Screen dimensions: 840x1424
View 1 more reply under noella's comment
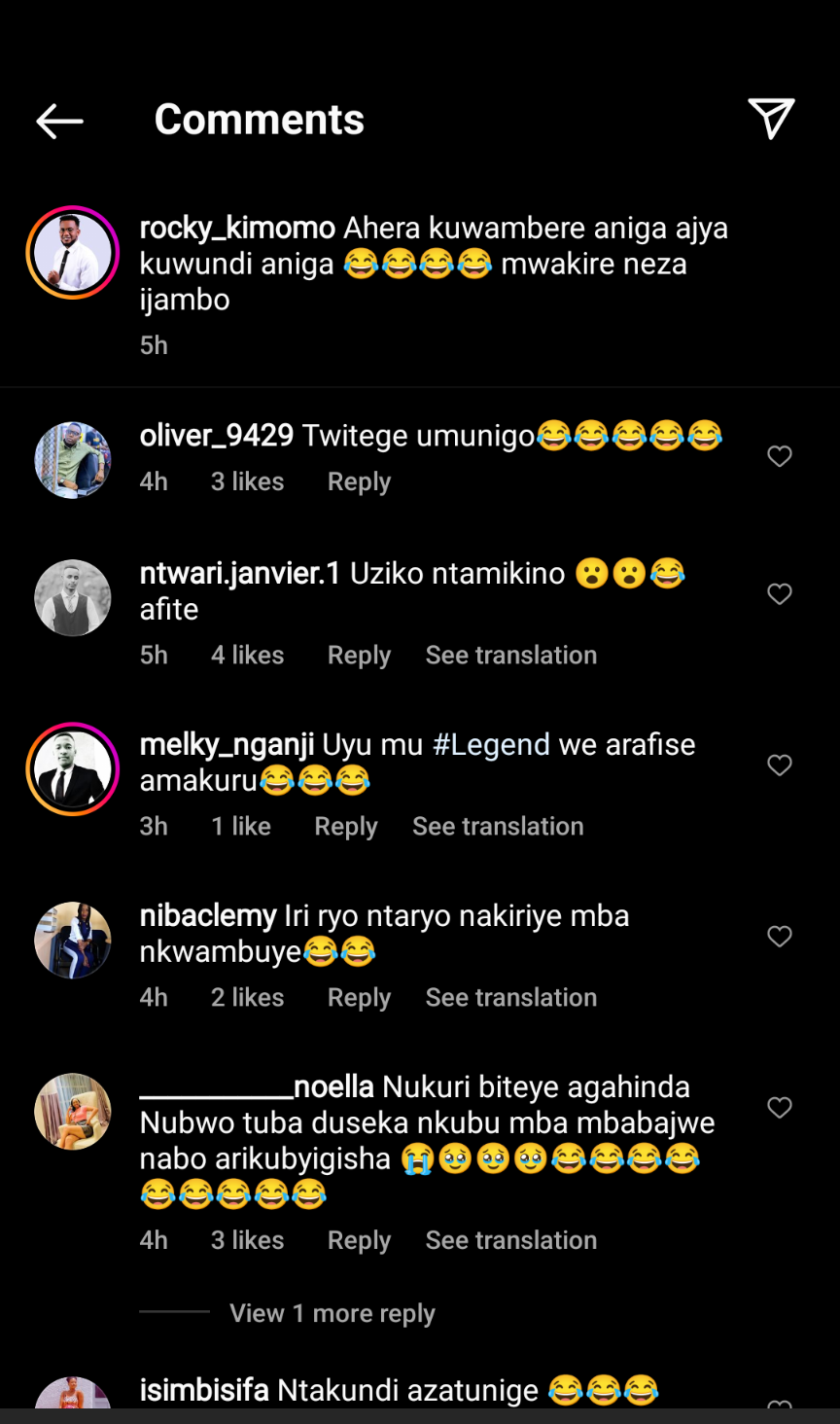pyautogui.click(x=332, y=1313)
